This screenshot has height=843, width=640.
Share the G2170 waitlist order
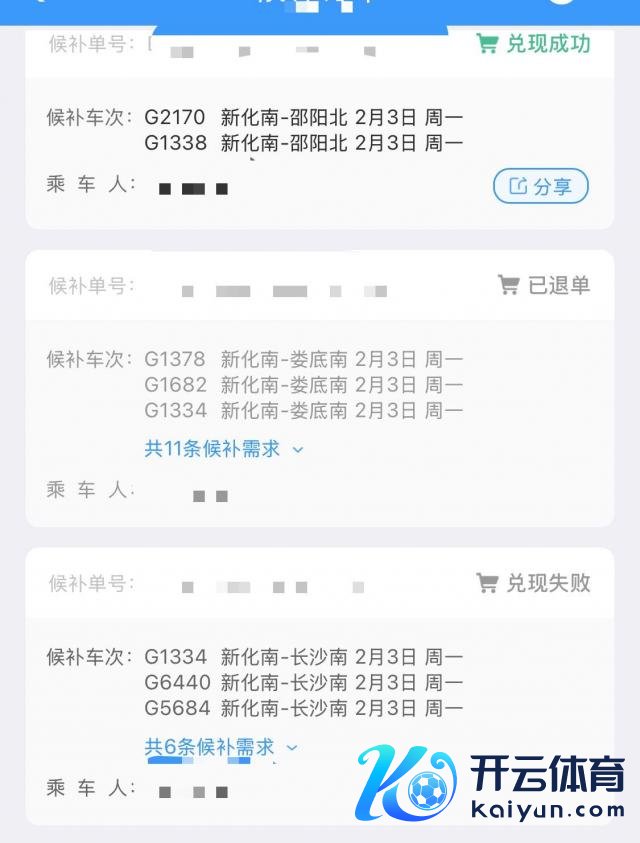click(x=540, y=186)
